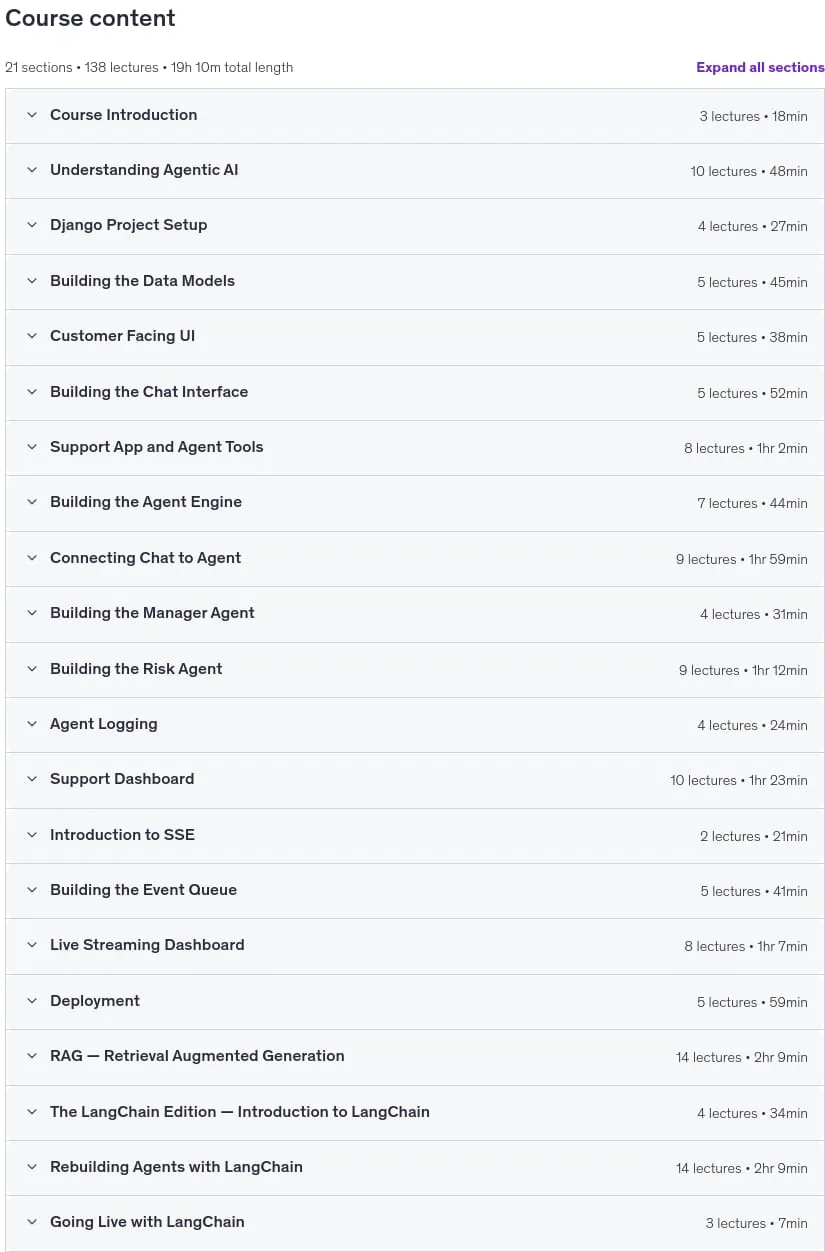Screen dimensions: 825x1252
Task: Expand Introduction to SSE
Action: click(x=415, y=836)
